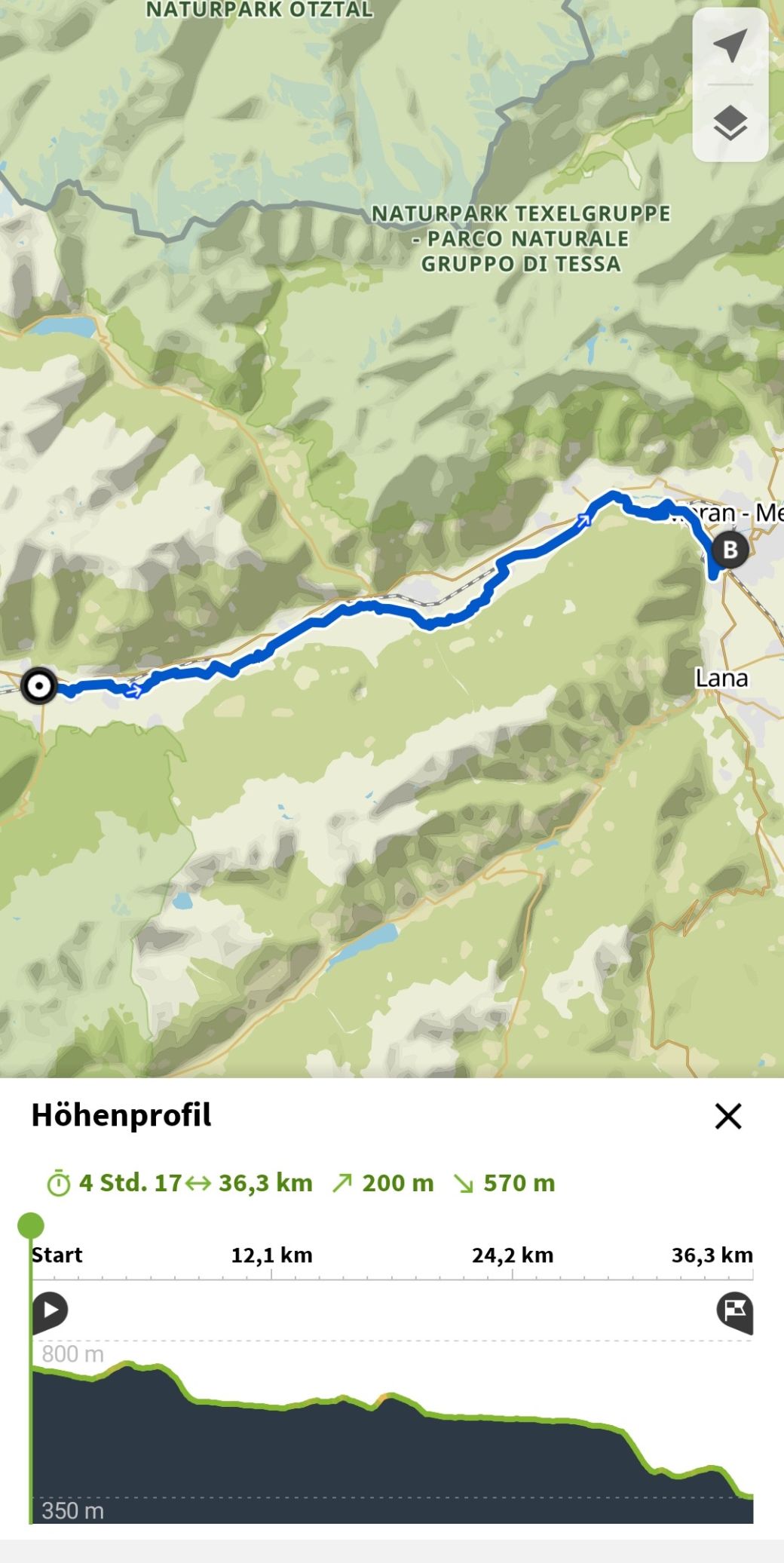Jump to the finish flag in elevation profile

coord(735,1312)
